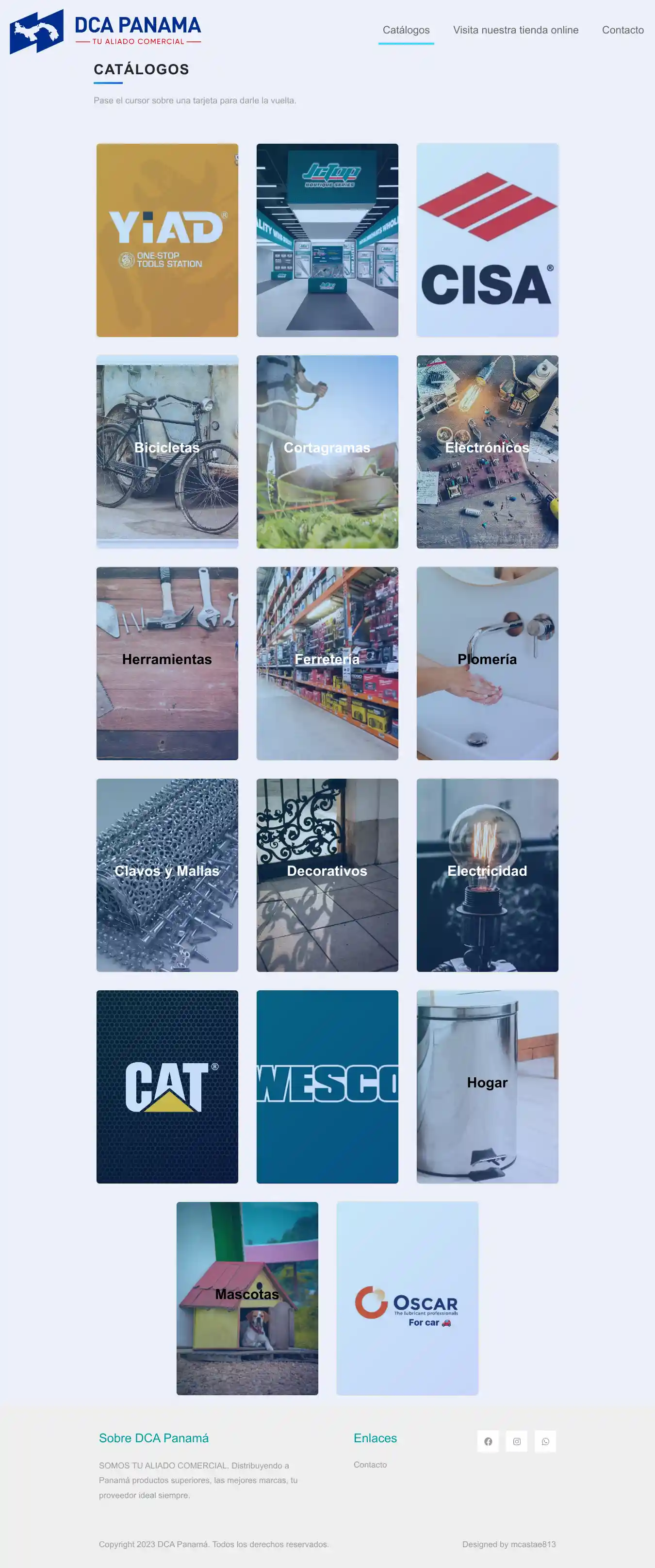Open the Catálogos nav link
The height and width of the screenshot is (1568, 655).
[406, 30]
